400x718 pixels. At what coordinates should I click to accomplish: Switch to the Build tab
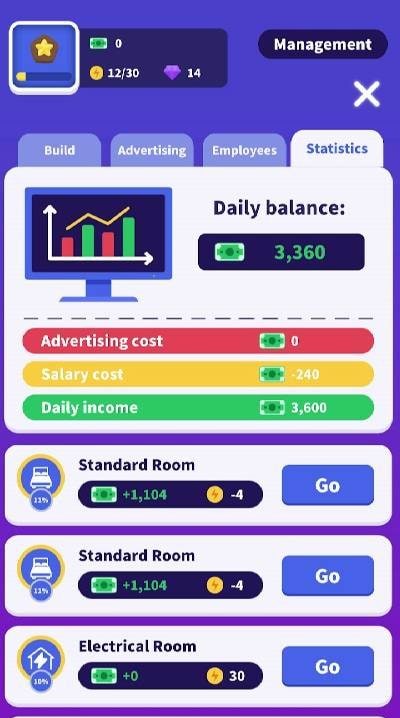[59, 150]
